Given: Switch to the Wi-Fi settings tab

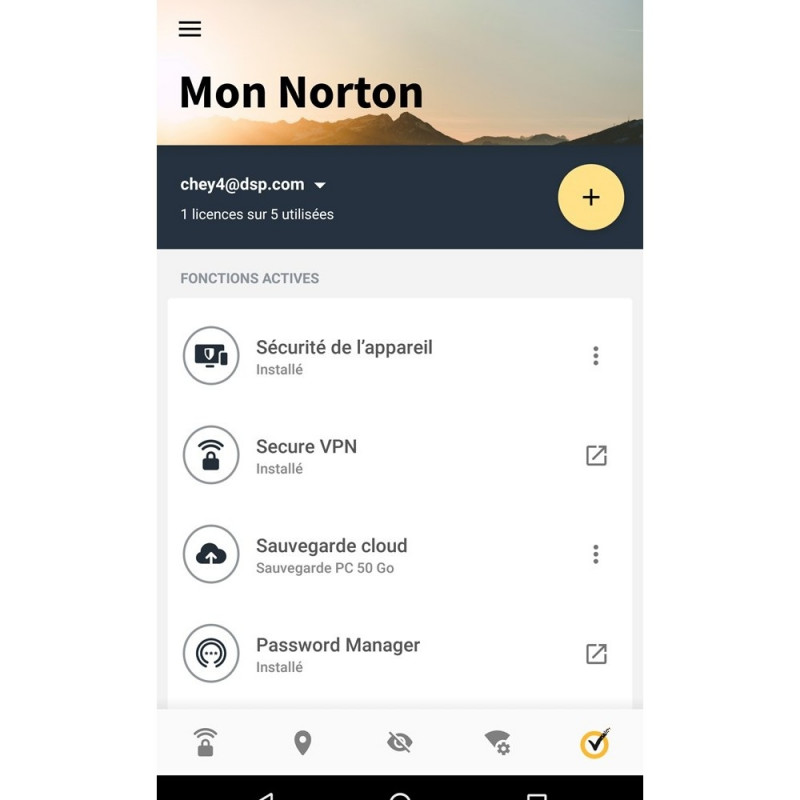Looking at the screenshot, I should (x=497, y=743).
